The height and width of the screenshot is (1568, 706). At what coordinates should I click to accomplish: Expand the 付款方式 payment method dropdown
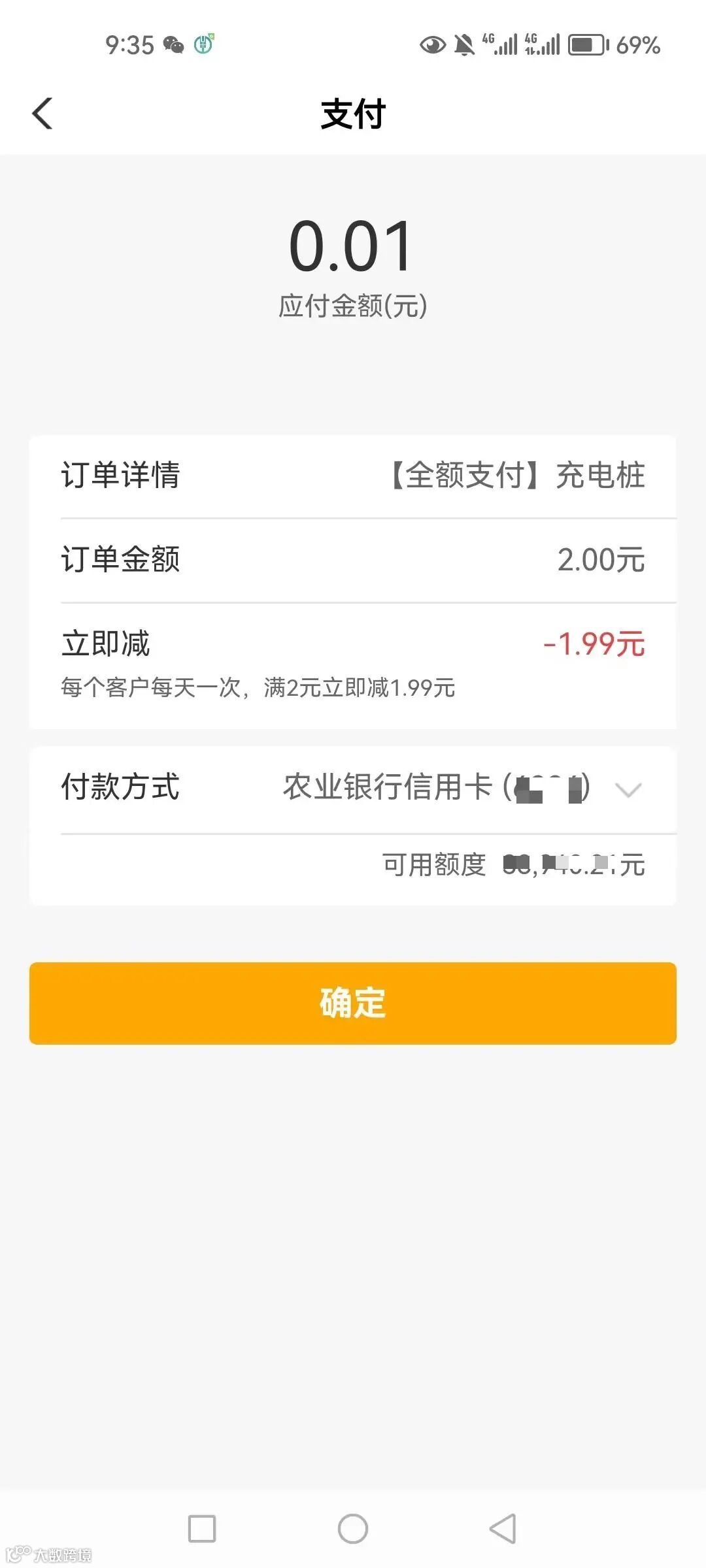[x=628, y=790]
